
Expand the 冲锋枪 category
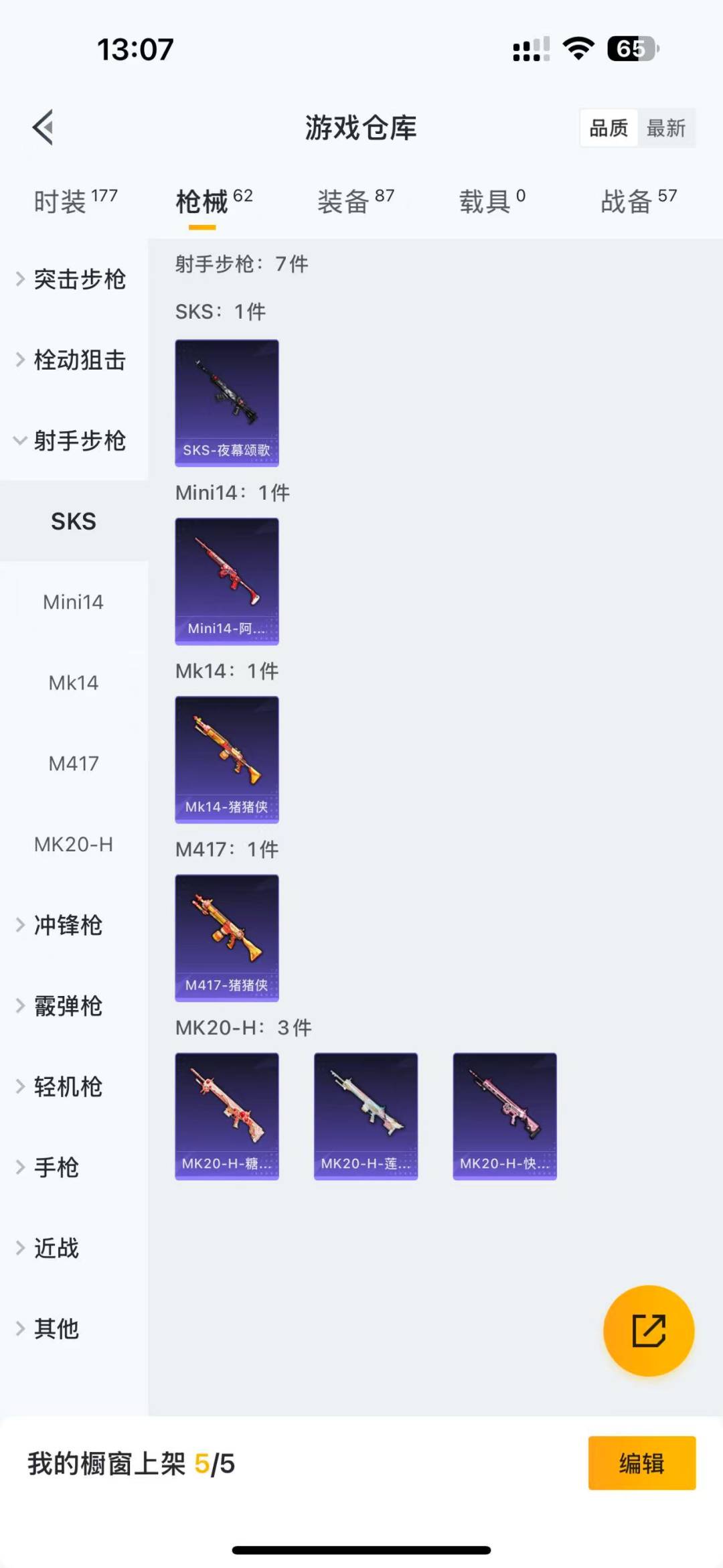point(67,925)
